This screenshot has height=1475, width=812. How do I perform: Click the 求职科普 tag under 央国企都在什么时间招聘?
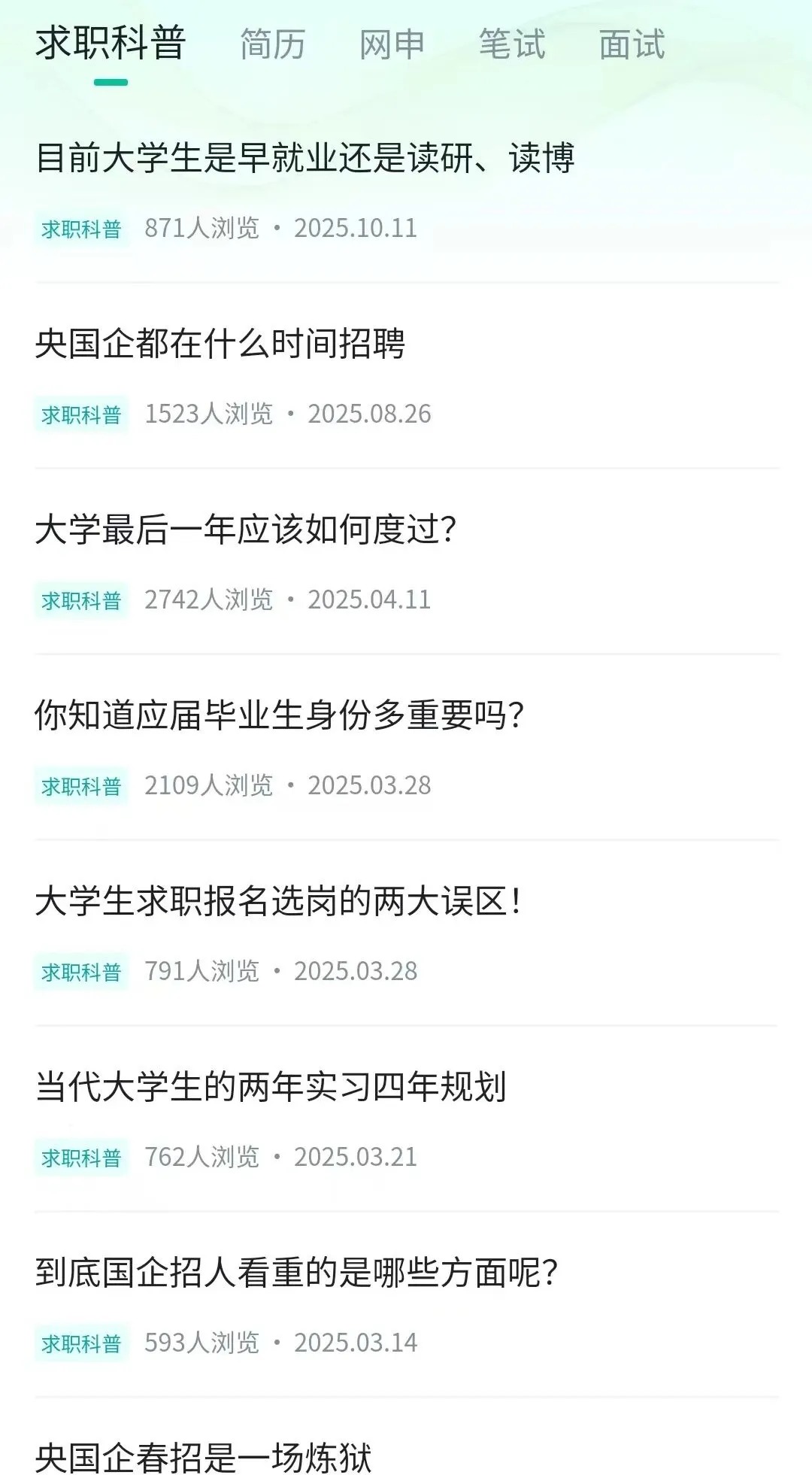(x=83, y=414)
